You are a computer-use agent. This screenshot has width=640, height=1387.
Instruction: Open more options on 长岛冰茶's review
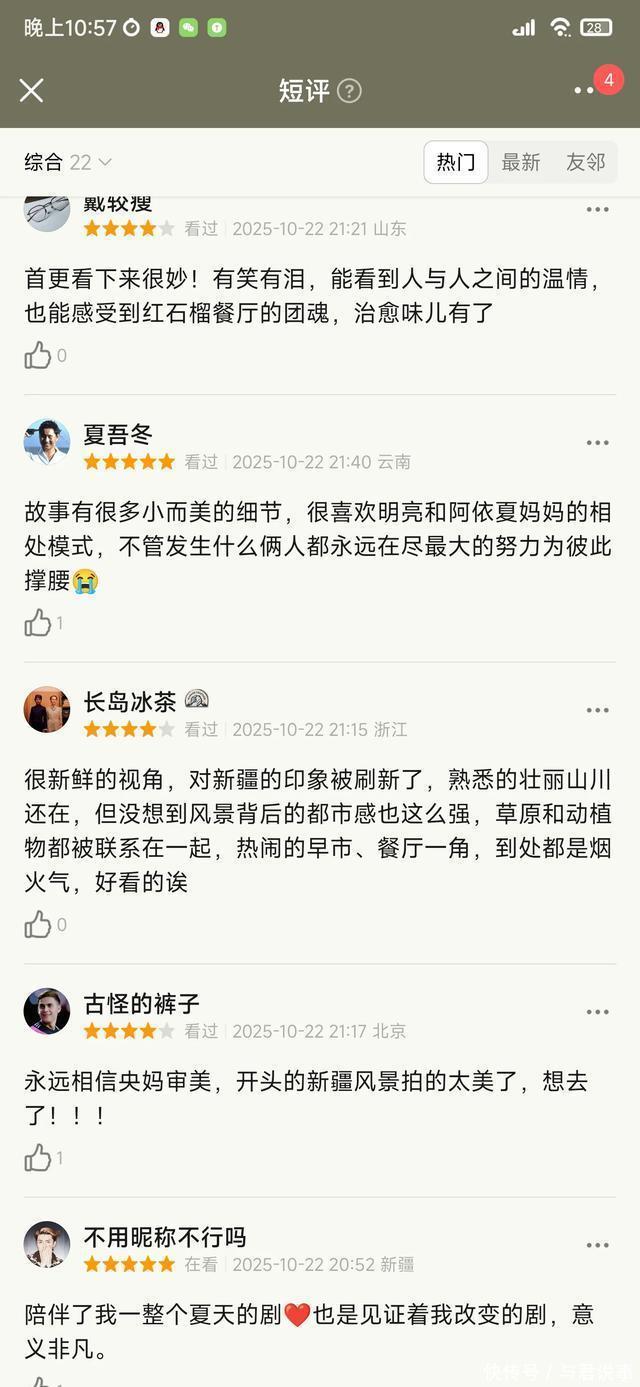pos(597,710)
